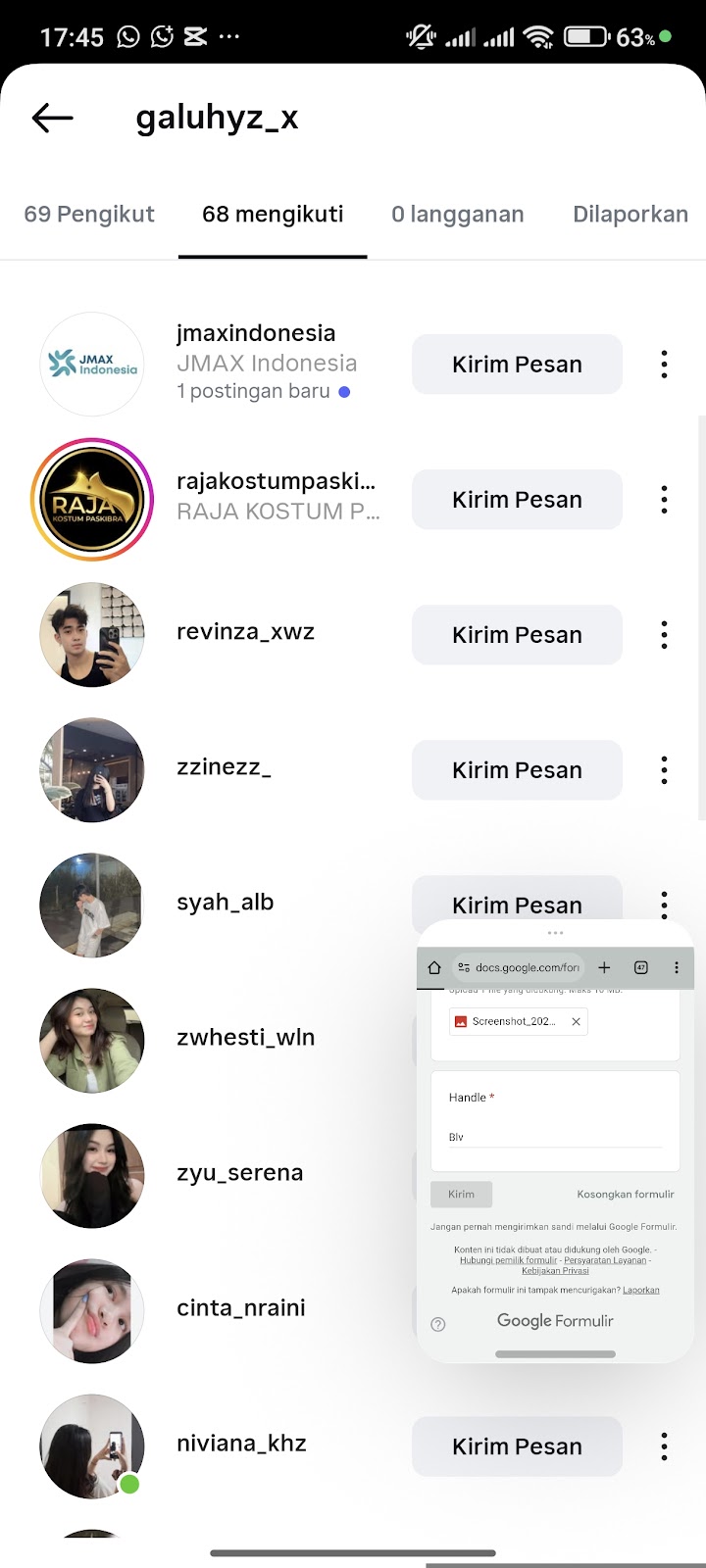Image resolution: width=706 pixels, height=1568 pixels.
Task: Open more options for jmaxindonesia
Action: tap(664, 365)
